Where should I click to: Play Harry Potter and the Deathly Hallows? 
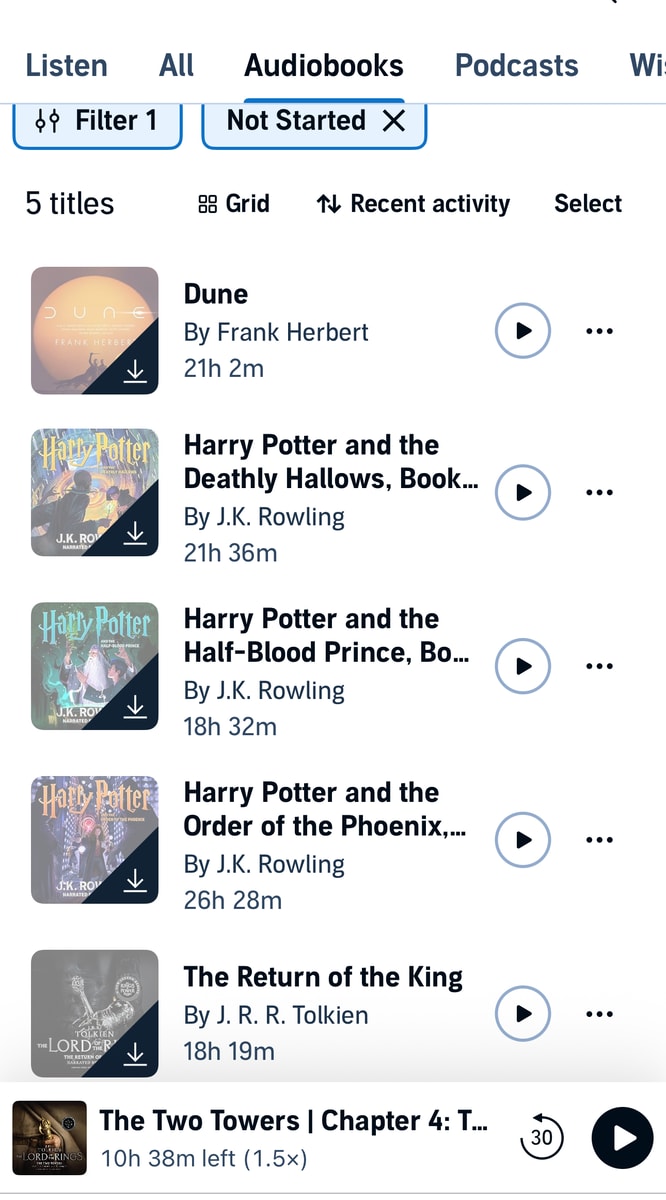(523, 492)
